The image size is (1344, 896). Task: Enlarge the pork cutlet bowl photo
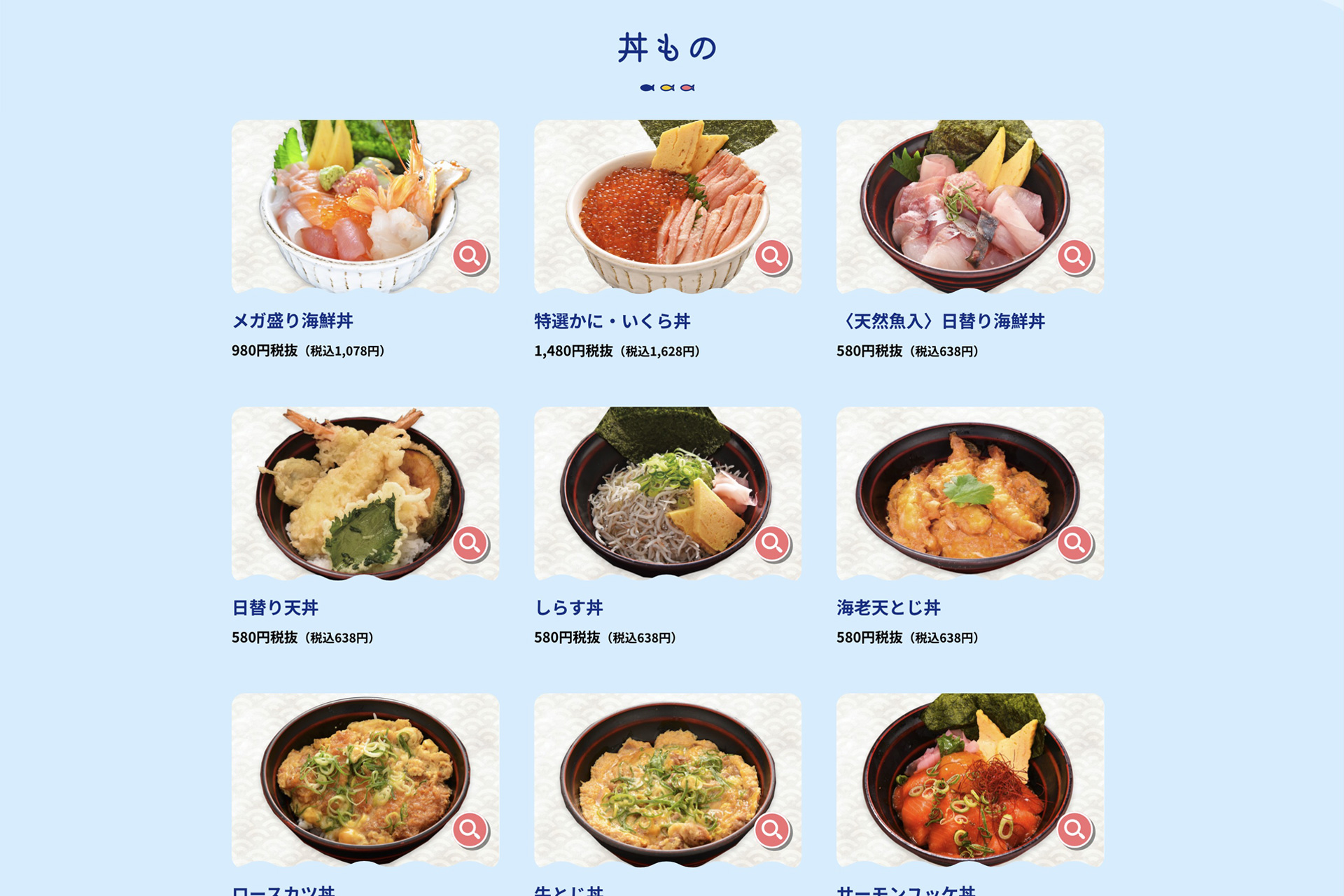coord(470,829)
